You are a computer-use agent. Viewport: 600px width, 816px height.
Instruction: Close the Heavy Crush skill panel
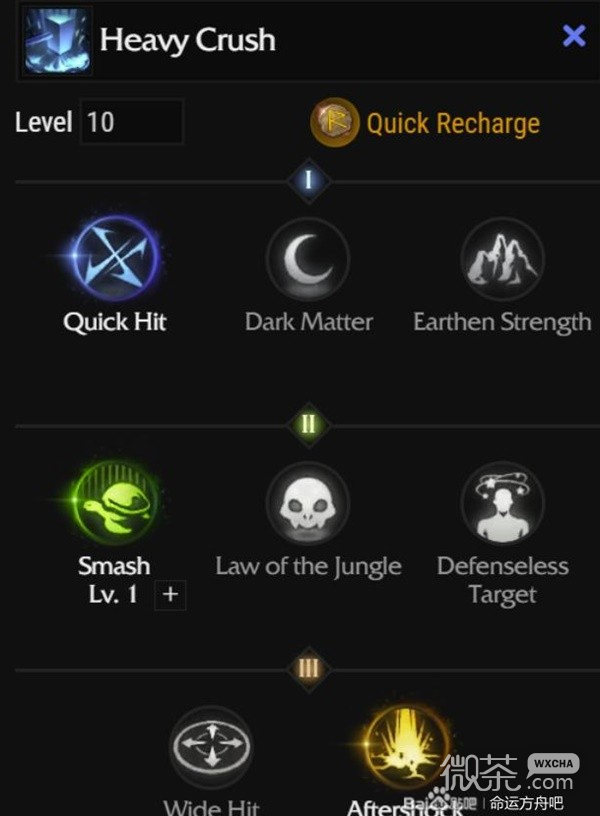coord(574,37)
